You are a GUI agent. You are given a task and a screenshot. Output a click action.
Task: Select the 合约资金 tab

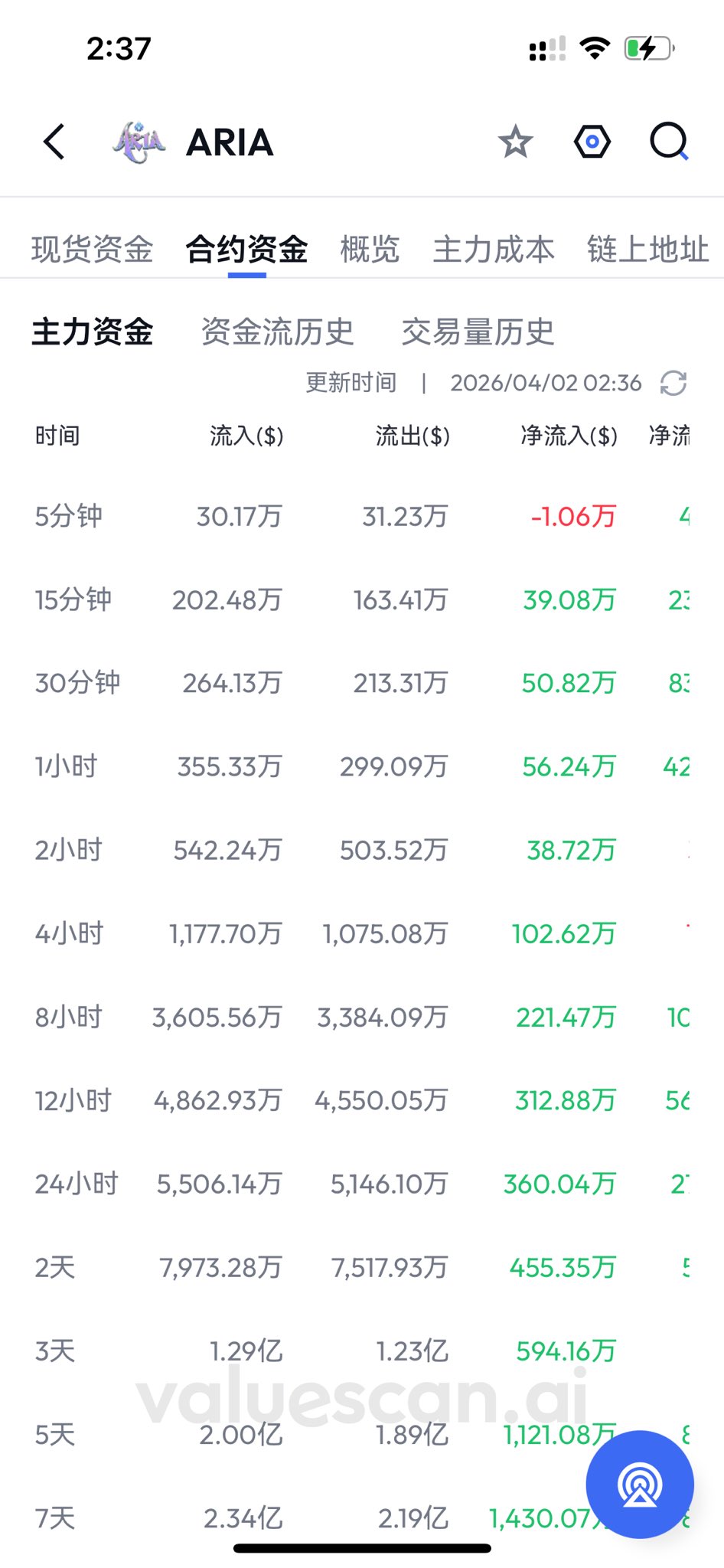[x=246, y=250]
